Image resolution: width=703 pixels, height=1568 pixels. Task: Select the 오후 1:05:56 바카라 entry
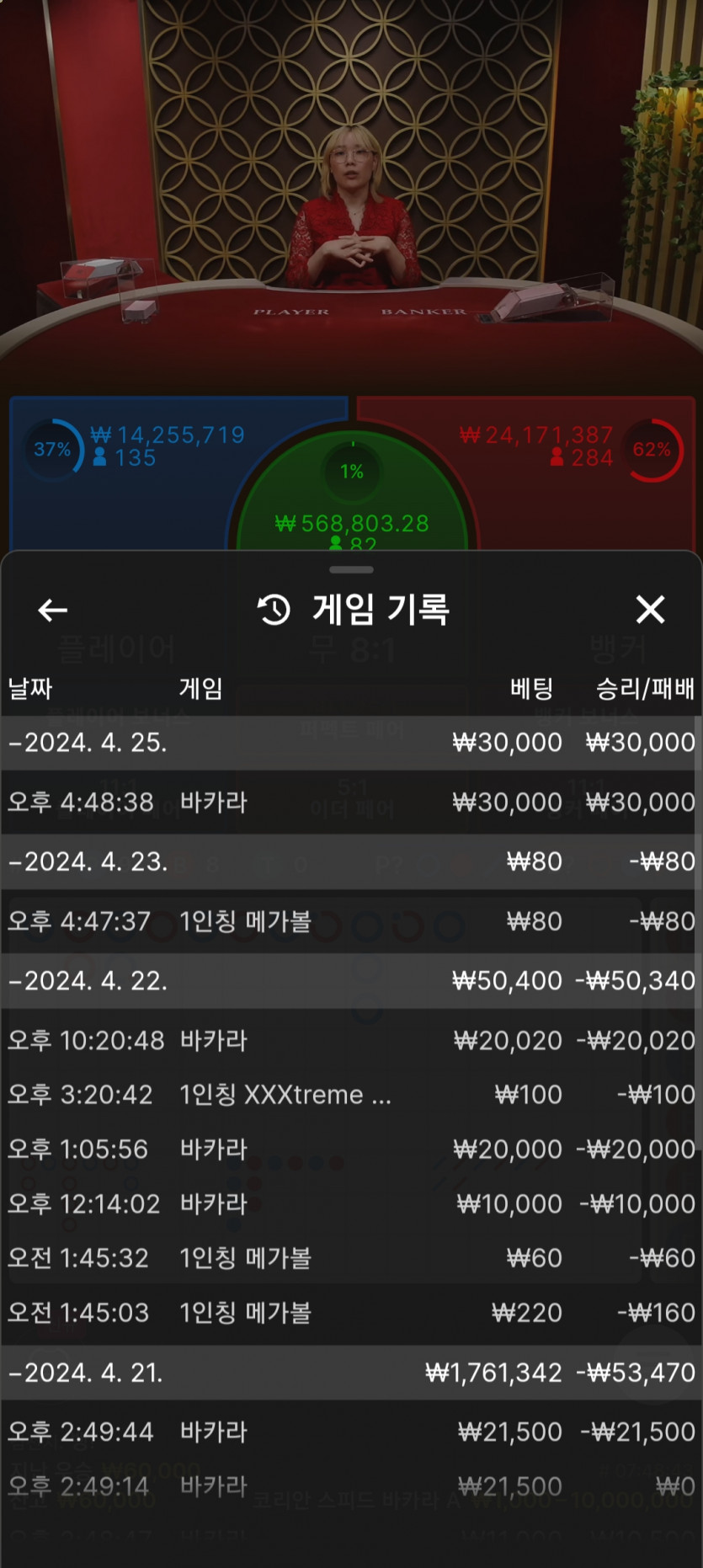[351, 1149]
